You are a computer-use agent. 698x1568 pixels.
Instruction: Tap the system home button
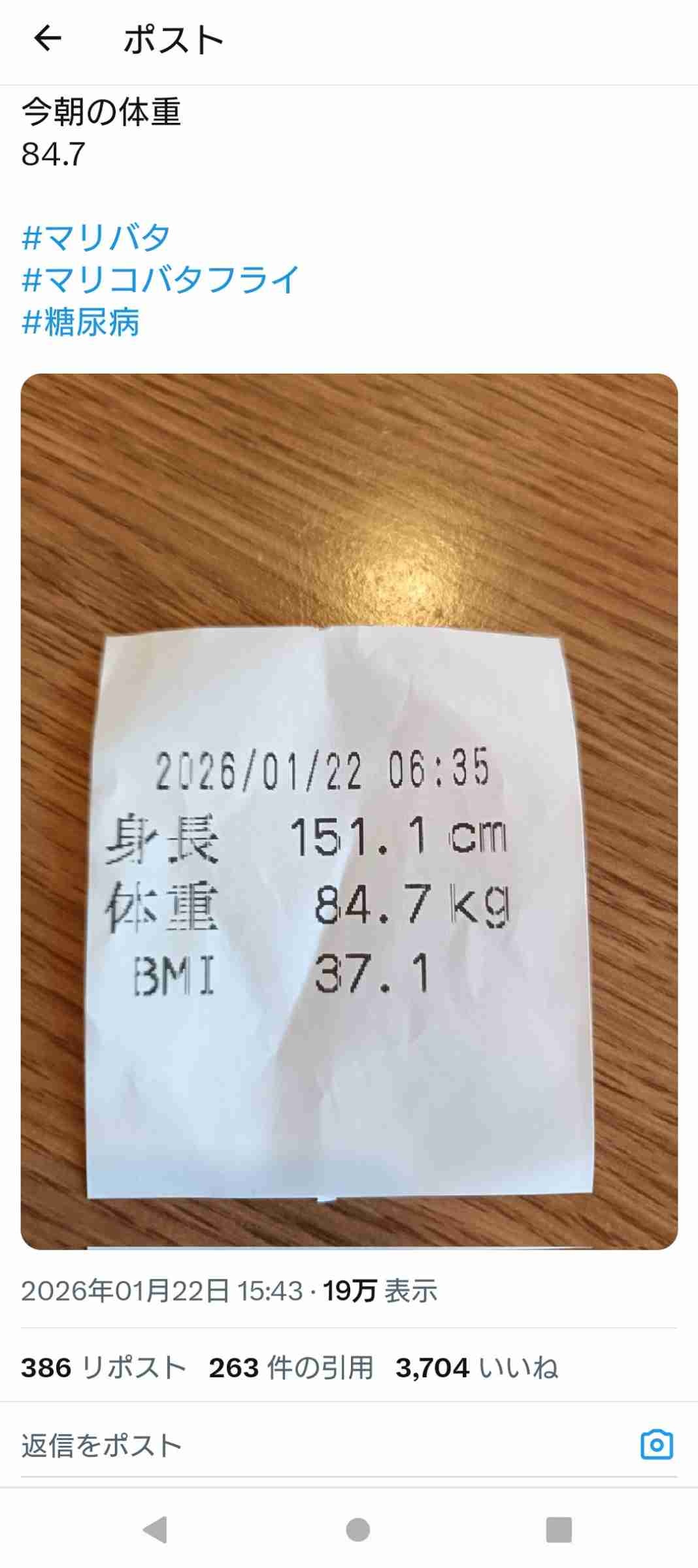point(357,1529)
